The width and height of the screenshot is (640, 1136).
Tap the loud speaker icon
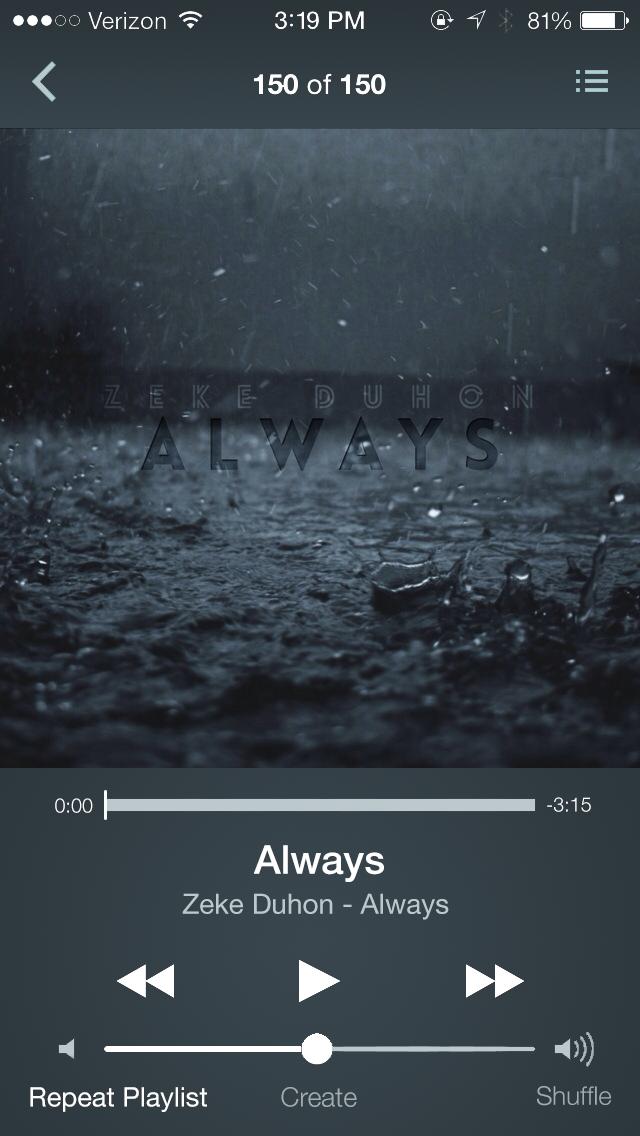pos(574,1049)
